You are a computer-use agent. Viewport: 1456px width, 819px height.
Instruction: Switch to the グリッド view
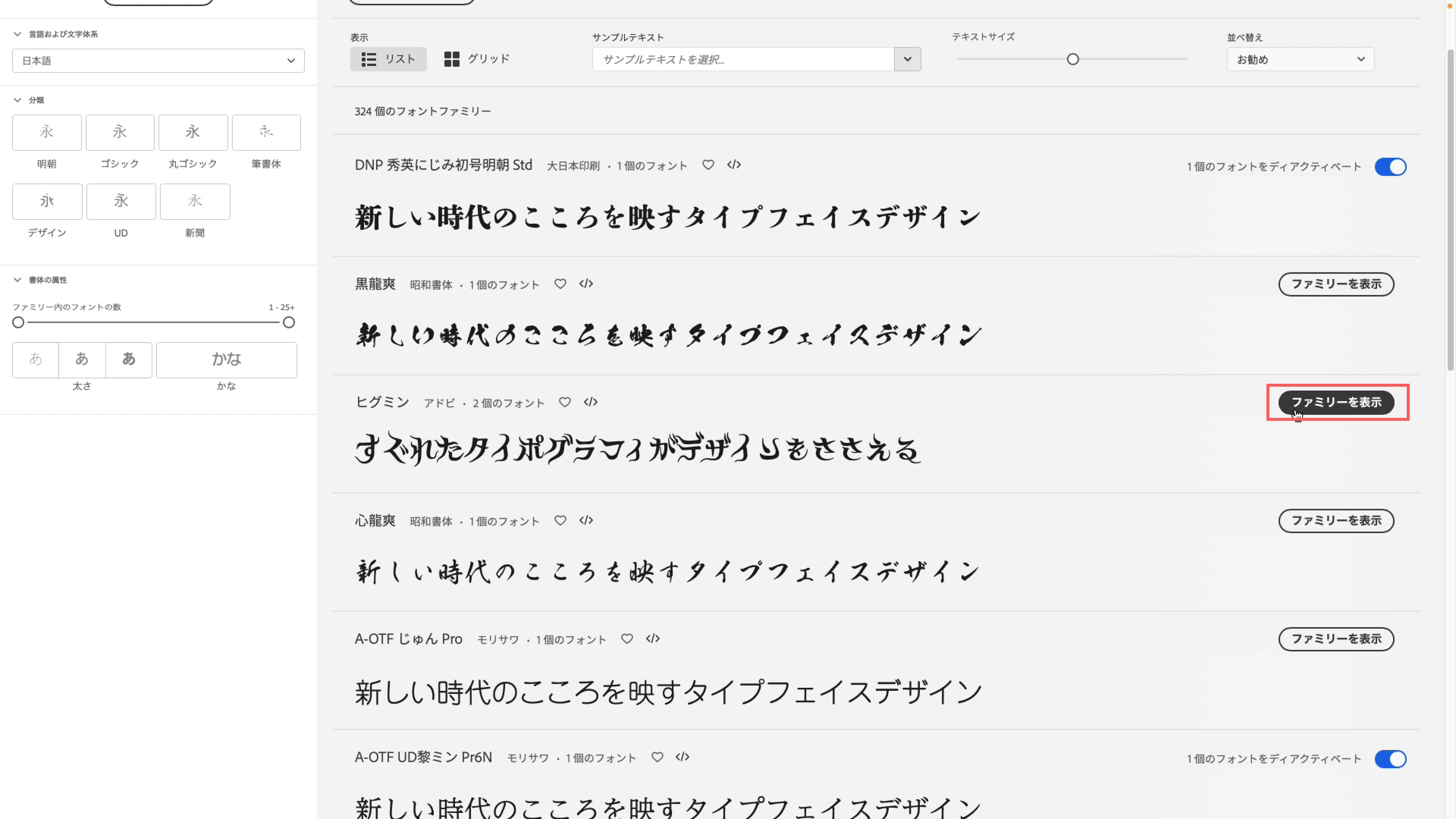coord(477,59)
